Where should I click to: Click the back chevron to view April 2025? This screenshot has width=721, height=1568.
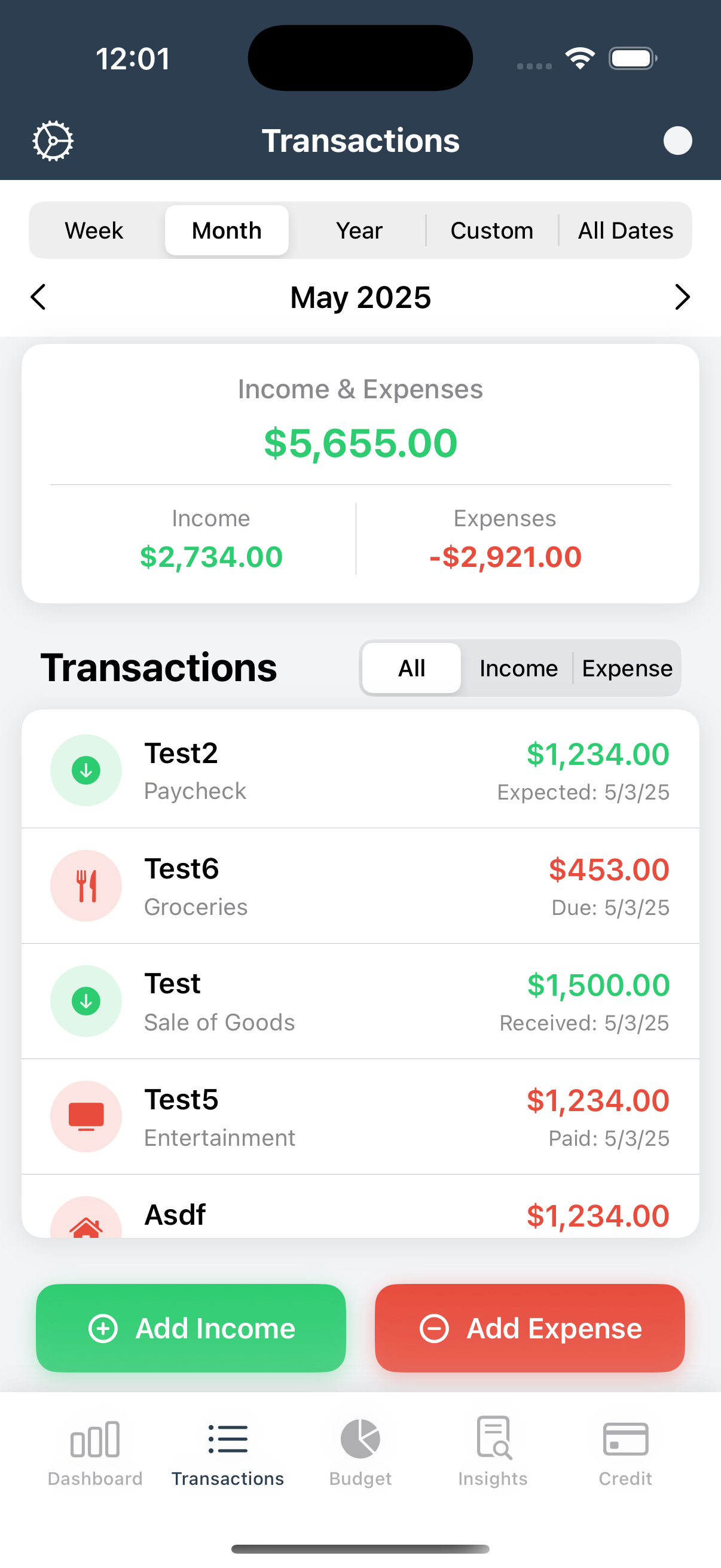(38, 297)
